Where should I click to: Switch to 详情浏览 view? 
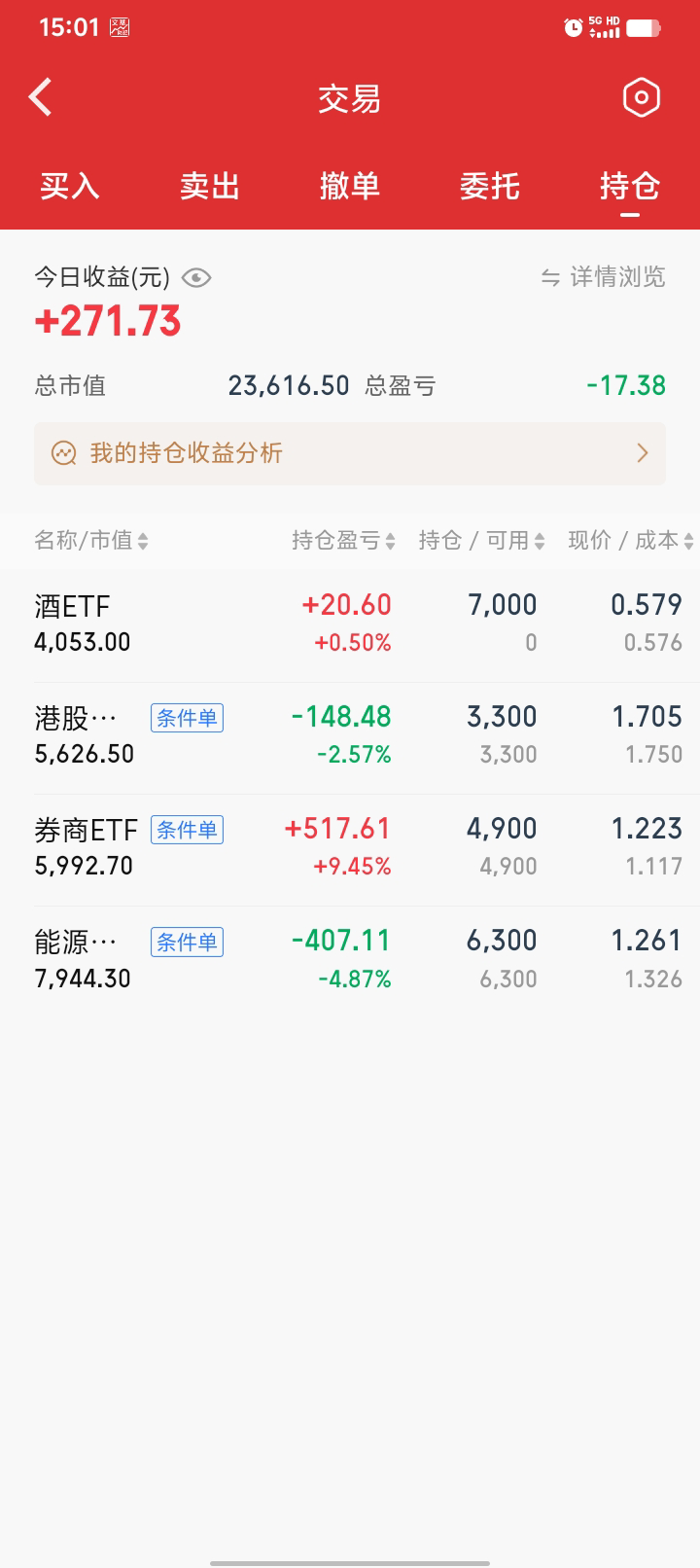[604, 277]
